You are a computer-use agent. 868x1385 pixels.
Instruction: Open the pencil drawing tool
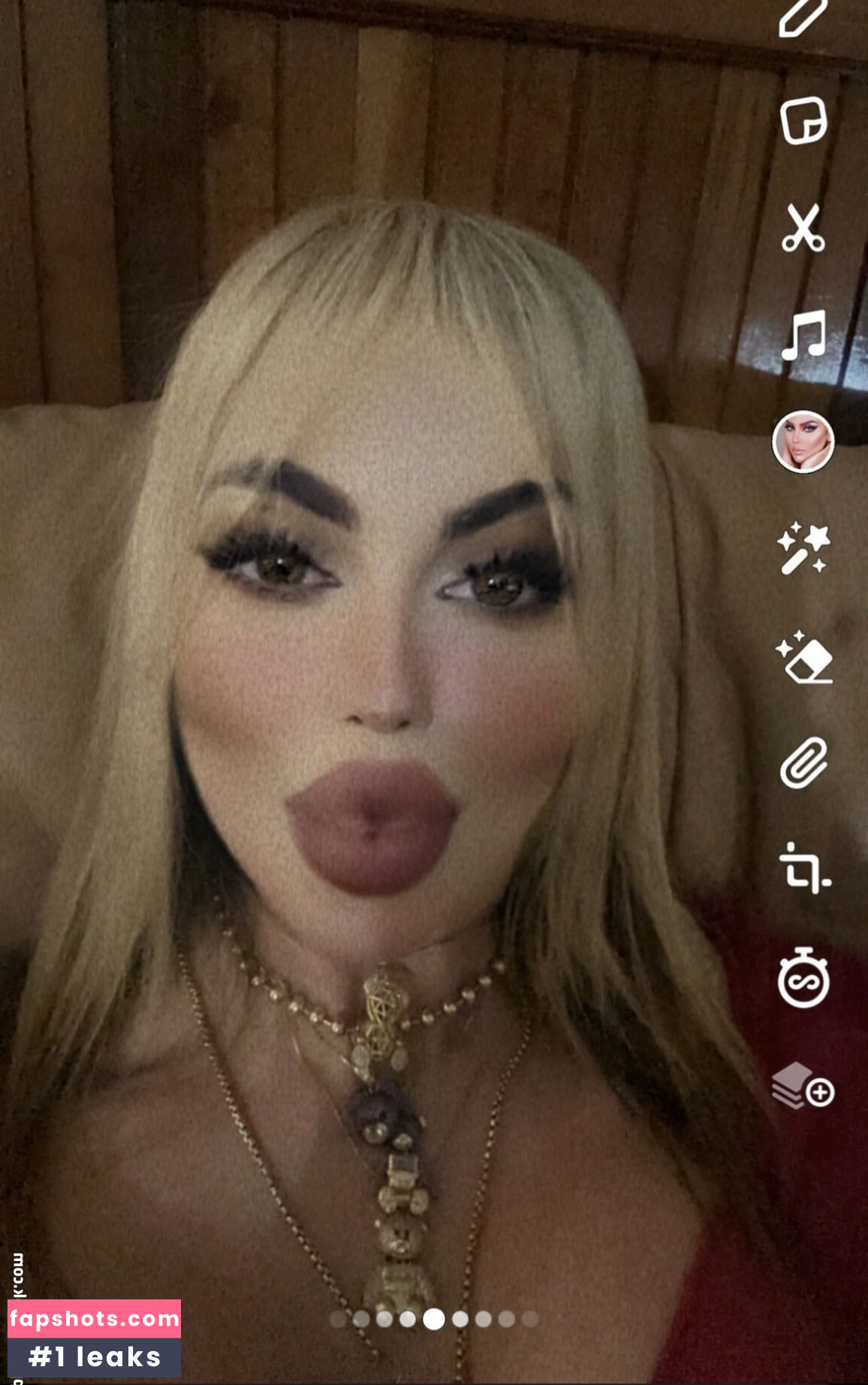(x=802, y=17)
